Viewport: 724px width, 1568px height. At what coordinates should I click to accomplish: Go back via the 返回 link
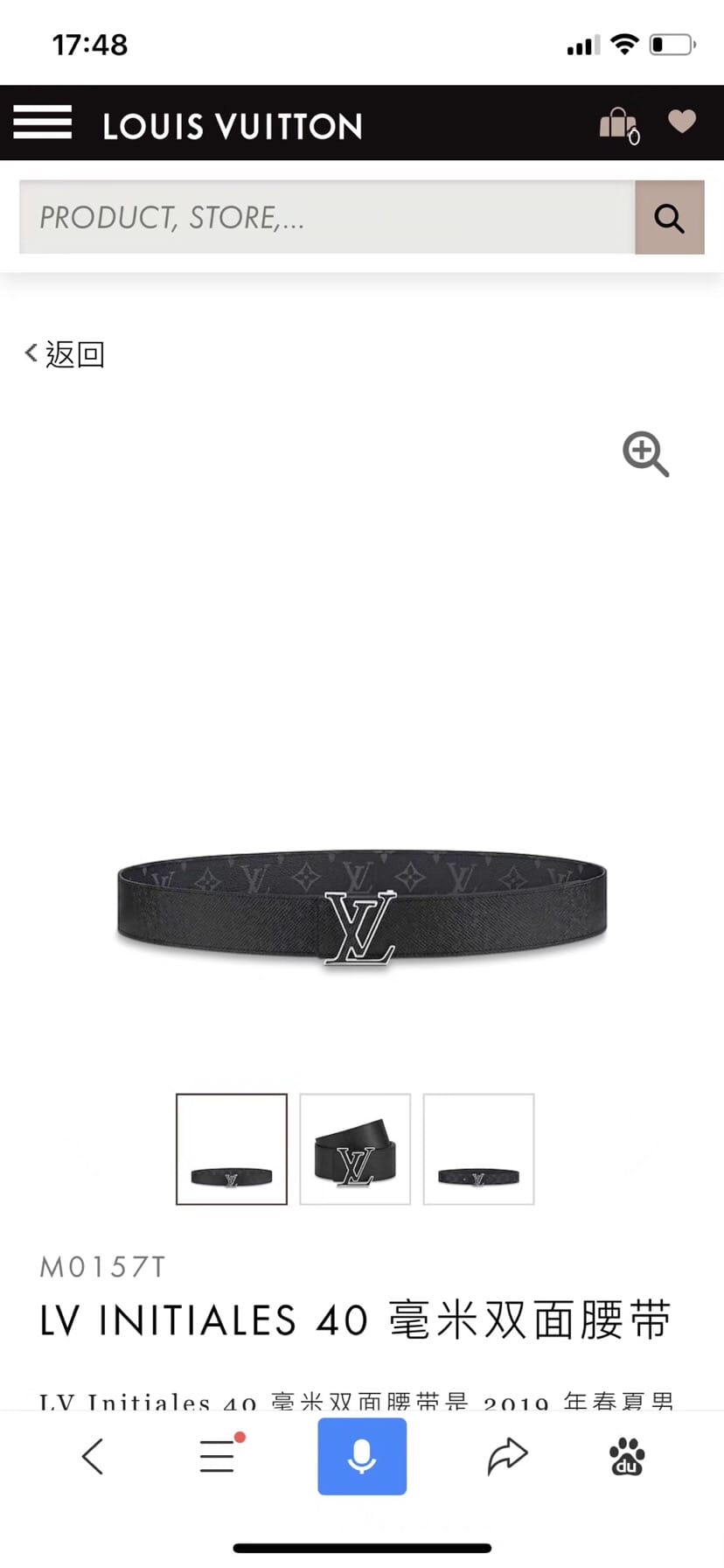66,354
